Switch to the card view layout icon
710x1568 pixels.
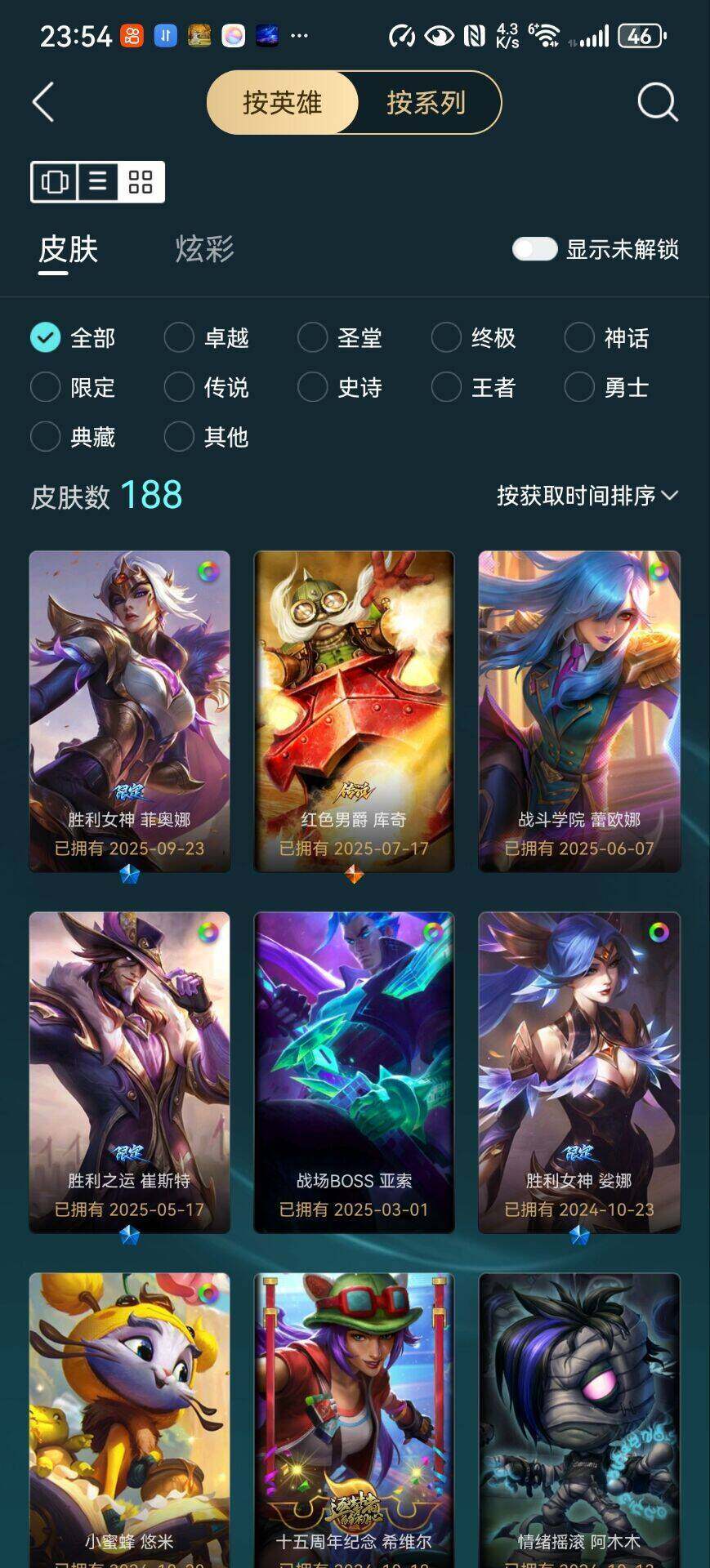pyautogui.click(x=55, y=181)
